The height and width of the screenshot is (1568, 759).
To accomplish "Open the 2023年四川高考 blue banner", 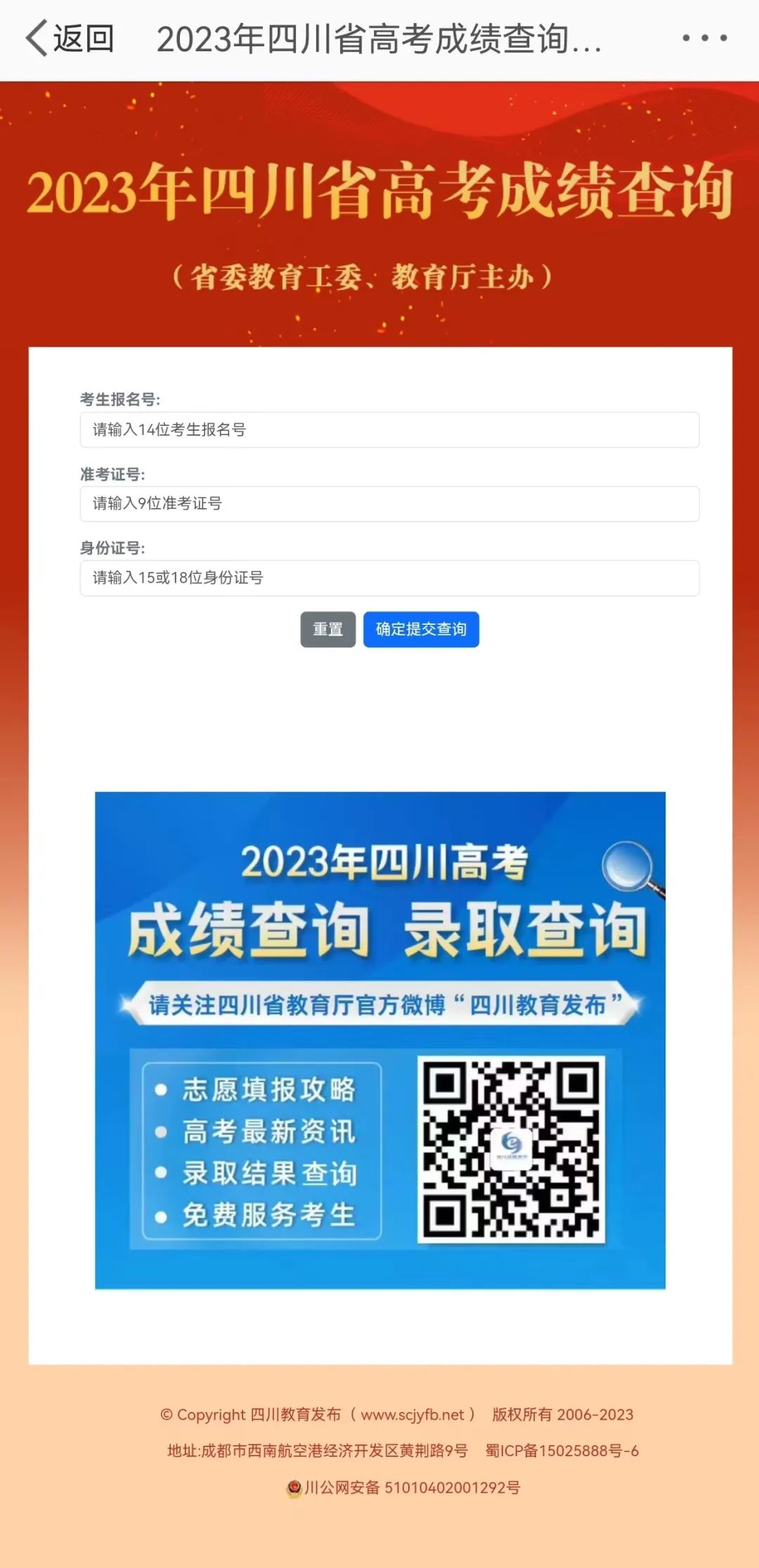I will point(380,1040).
